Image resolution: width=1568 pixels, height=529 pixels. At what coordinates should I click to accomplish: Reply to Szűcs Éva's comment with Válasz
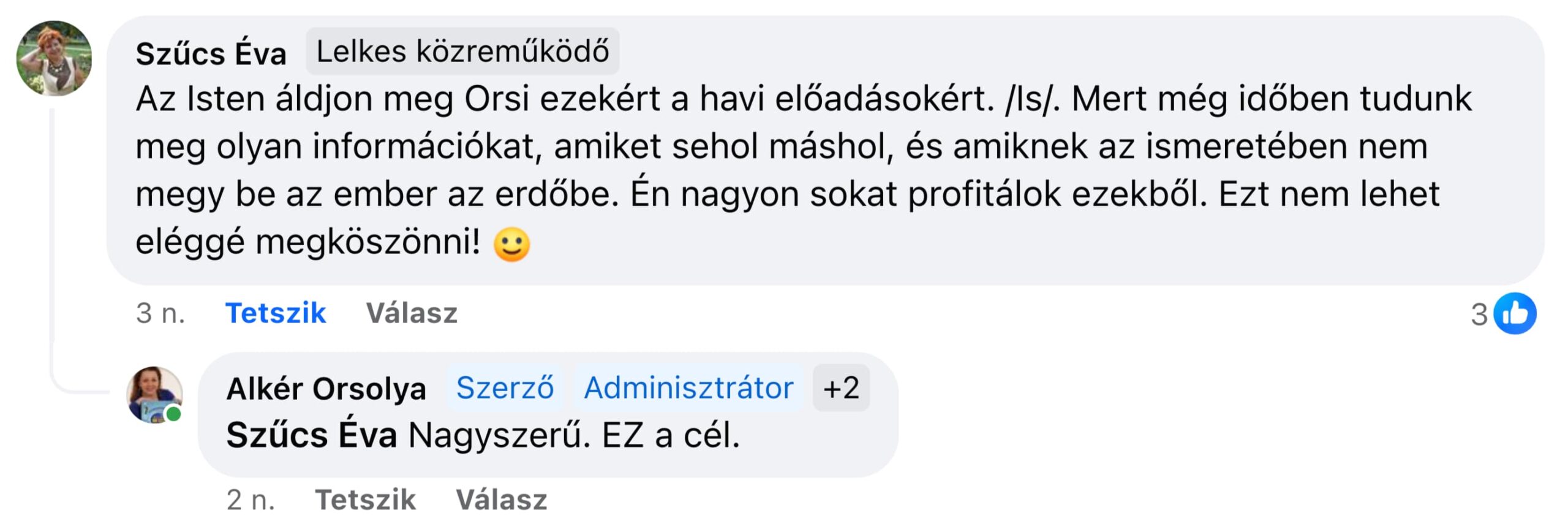412,313
